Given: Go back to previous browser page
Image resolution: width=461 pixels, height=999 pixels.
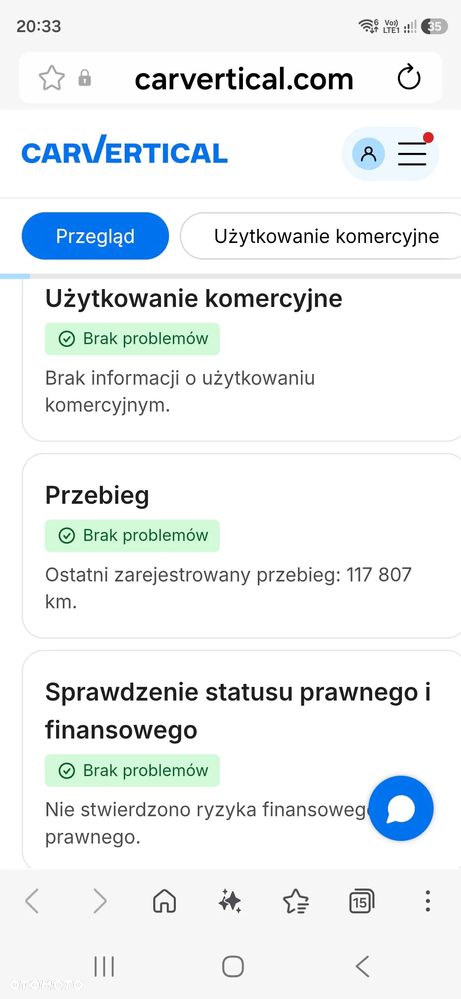Looking at the screenshot, I should [x=32, y=901].
